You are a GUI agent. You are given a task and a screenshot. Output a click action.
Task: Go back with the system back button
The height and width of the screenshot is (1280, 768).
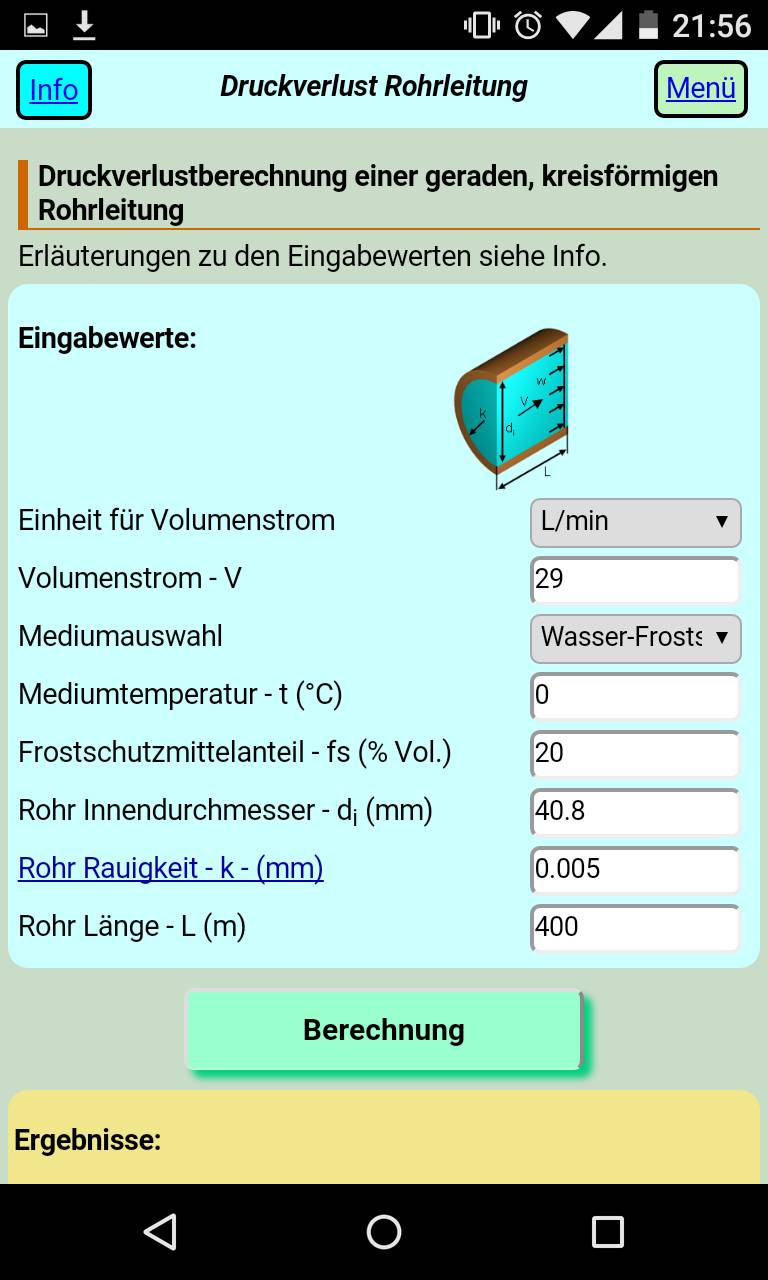[160, 1232]
